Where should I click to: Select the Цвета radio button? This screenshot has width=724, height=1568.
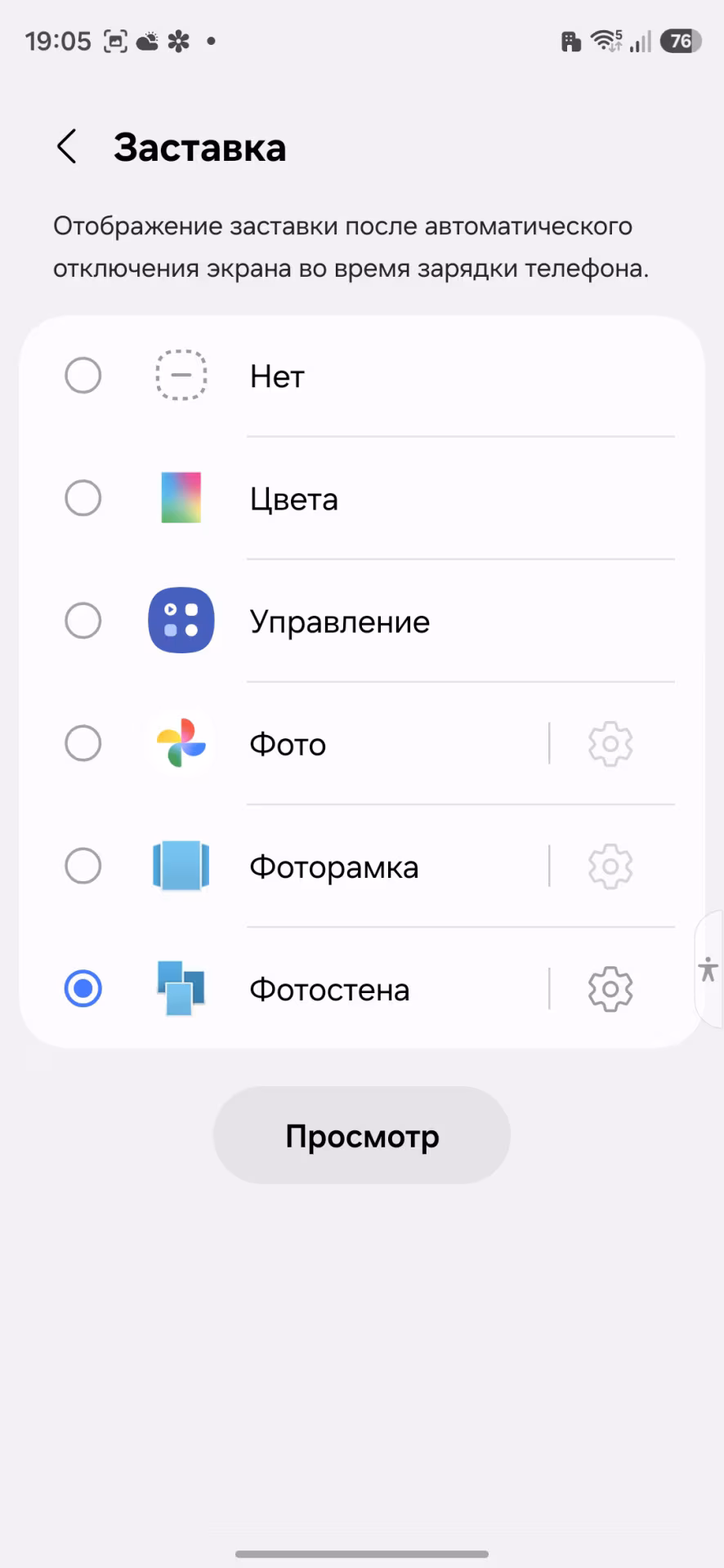[83, 497]
